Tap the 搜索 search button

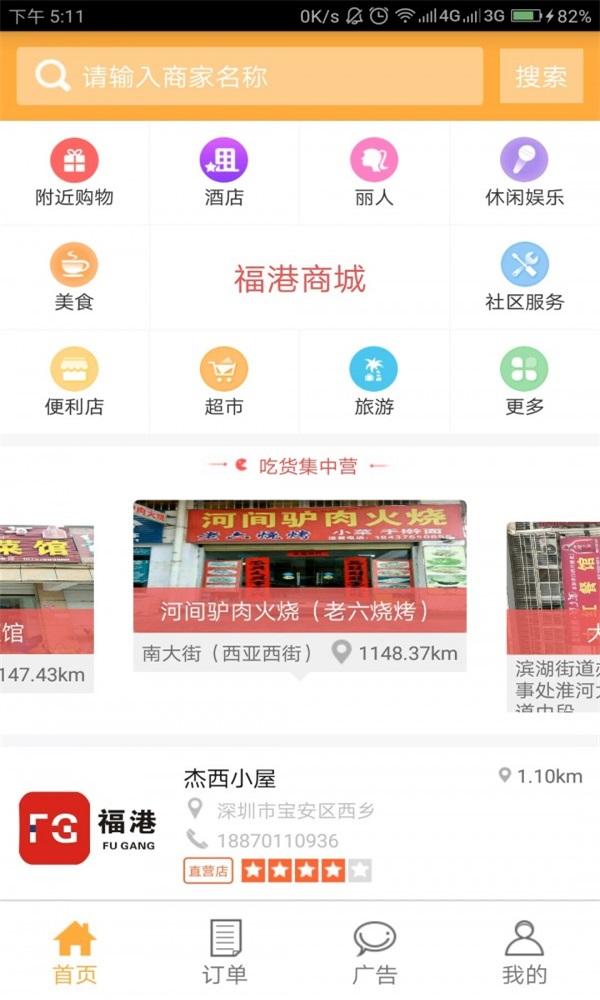point(541,77)
